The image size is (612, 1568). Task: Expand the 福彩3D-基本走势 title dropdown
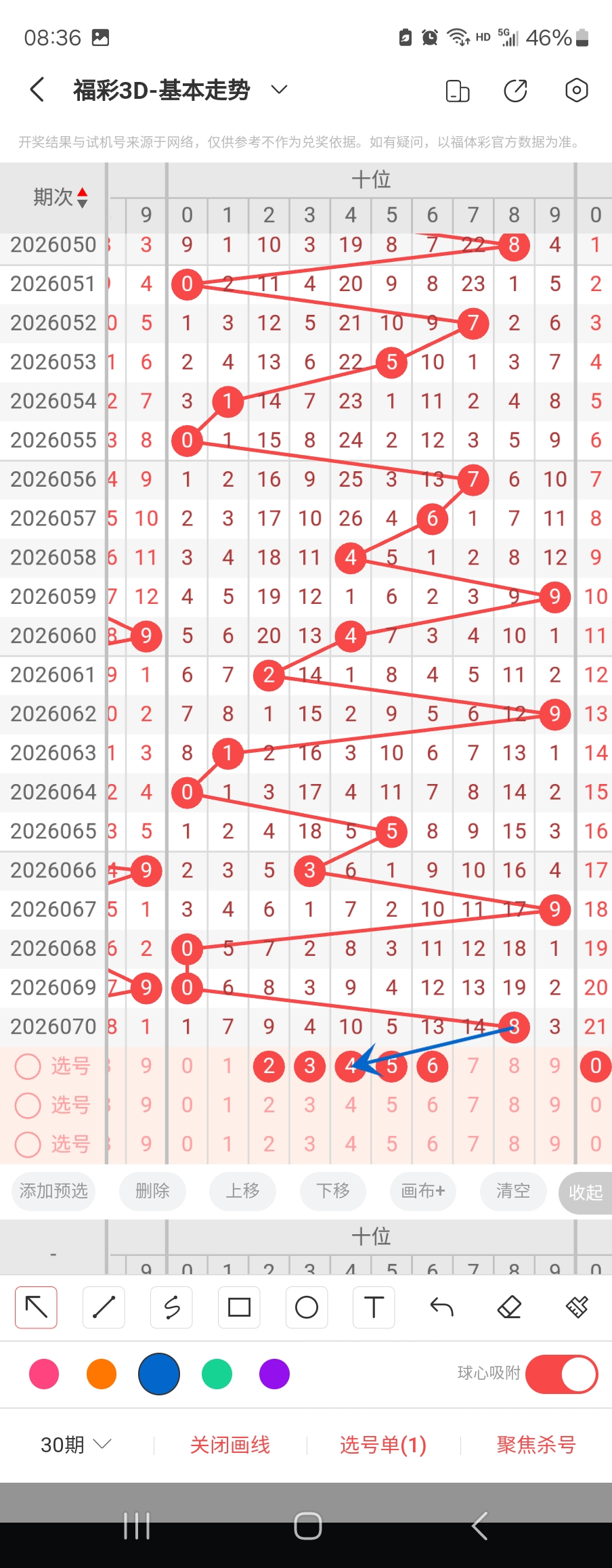279,89
